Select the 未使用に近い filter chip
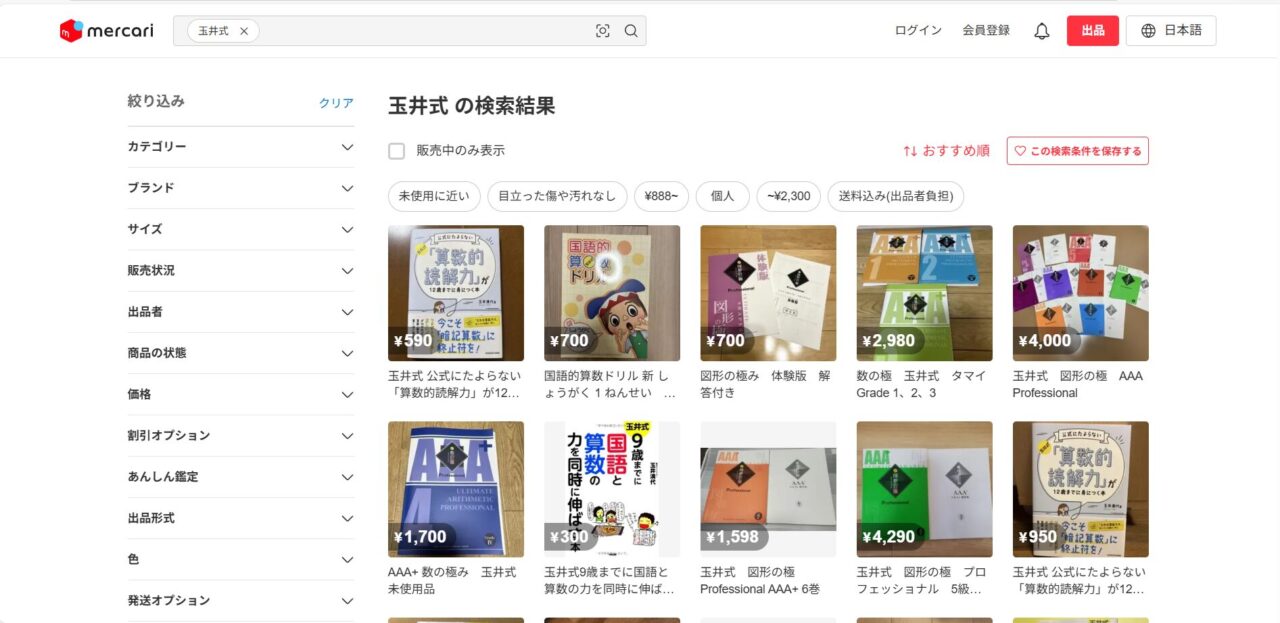Screen dimensions: 1280x623 [x=434, y=196]
